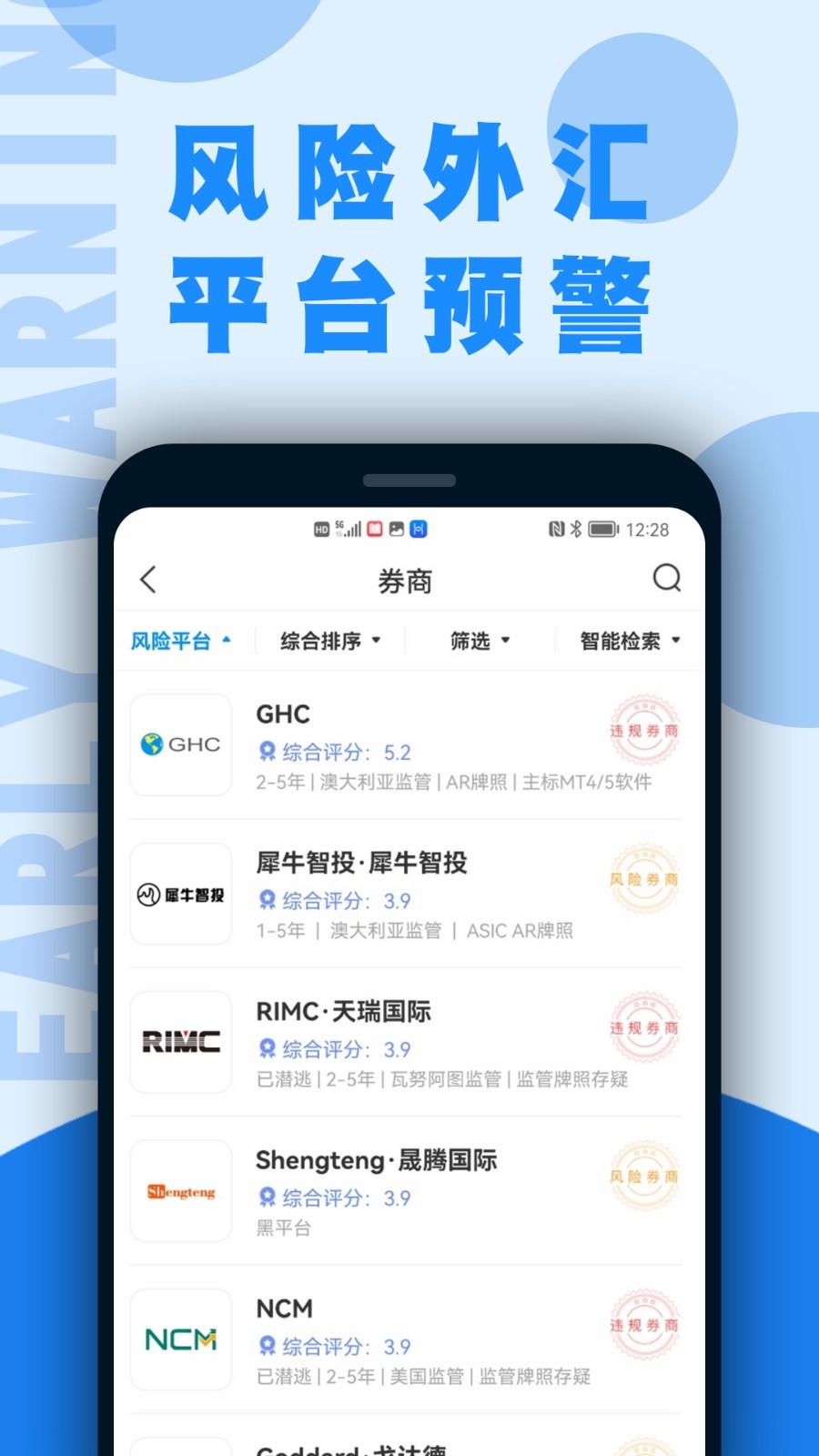Open the 犀牛智投 broker logo
The width and height of the screenshot is (819, 1456).
(x=180, y=893)
